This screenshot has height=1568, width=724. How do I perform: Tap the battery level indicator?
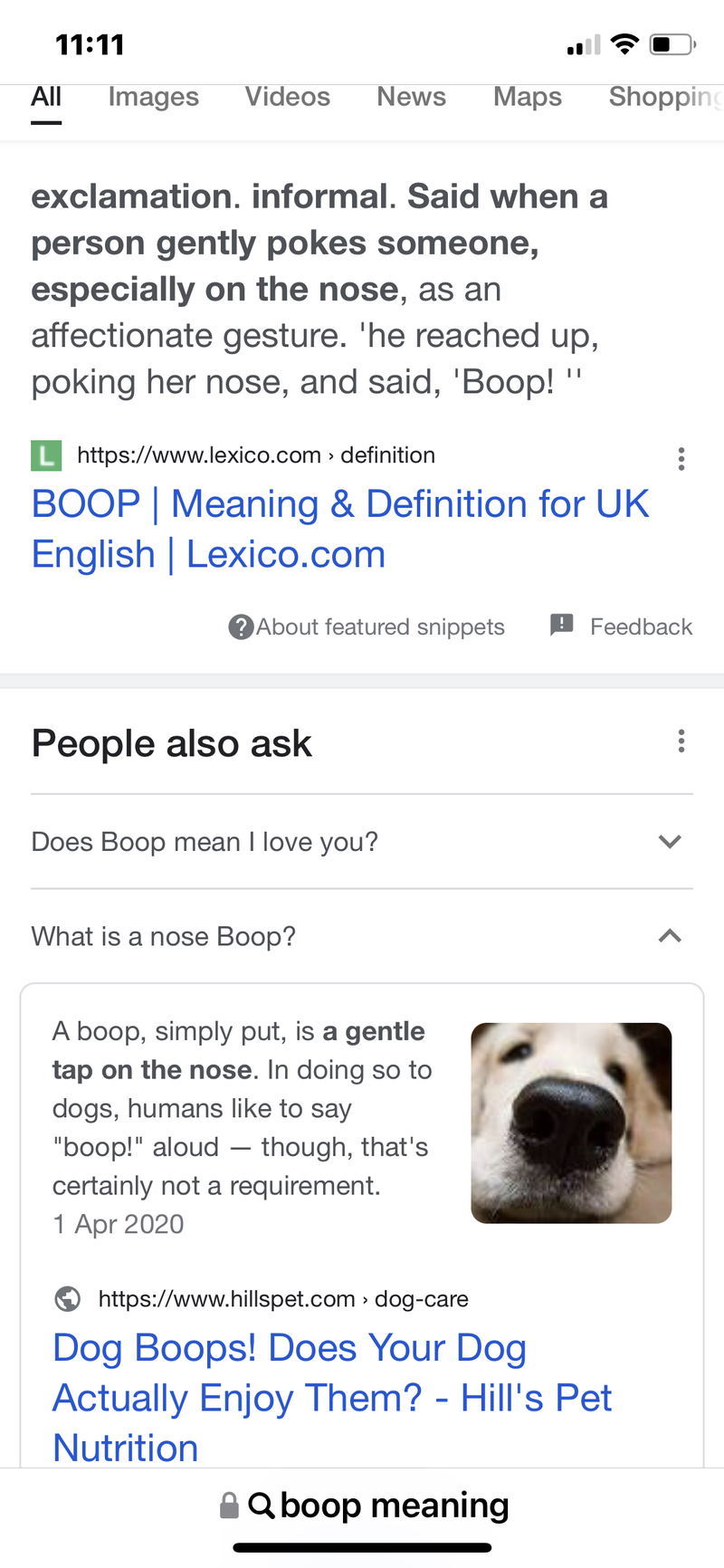670,42
